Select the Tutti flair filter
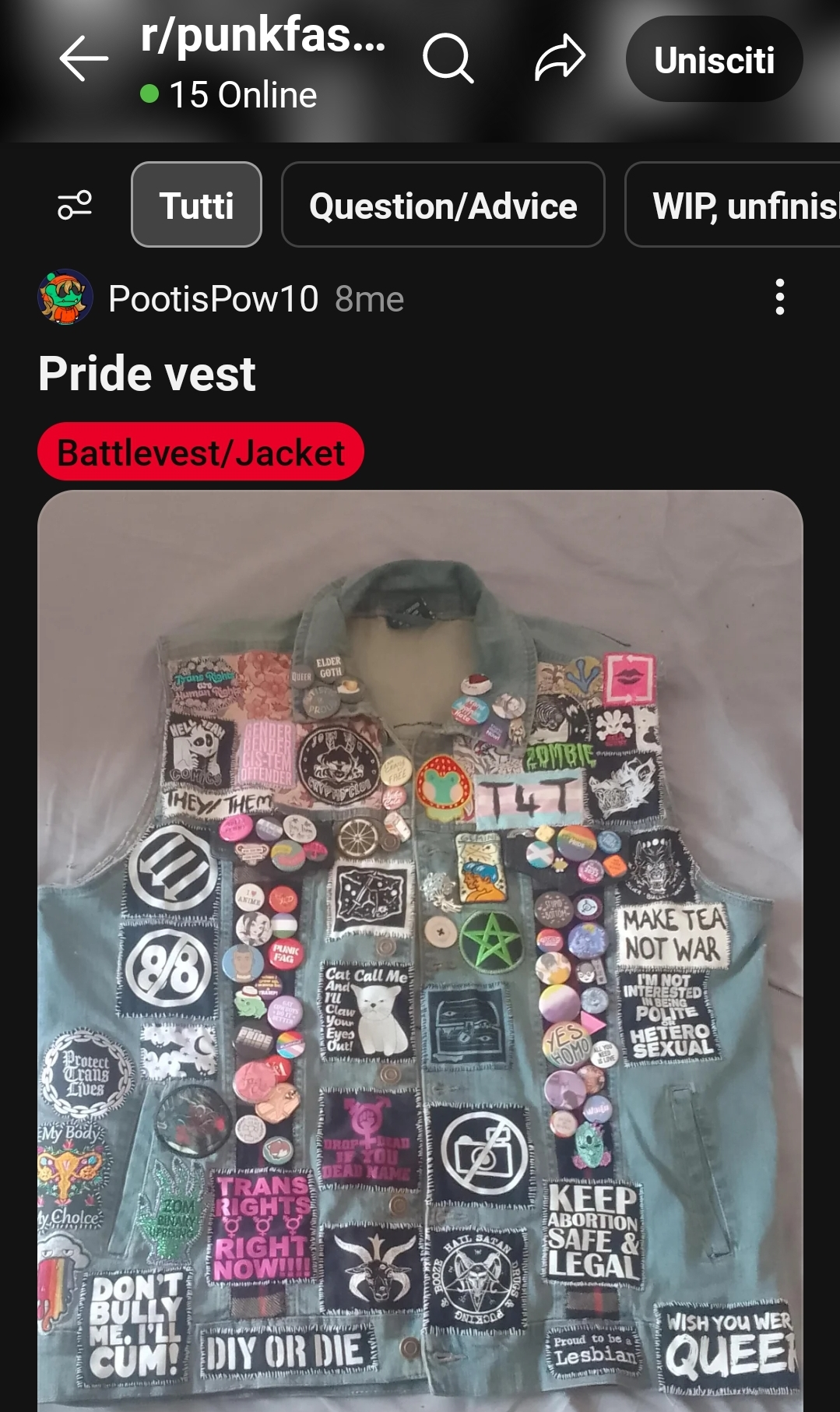Screen dimensions: 840x1412 coord(196,205)
